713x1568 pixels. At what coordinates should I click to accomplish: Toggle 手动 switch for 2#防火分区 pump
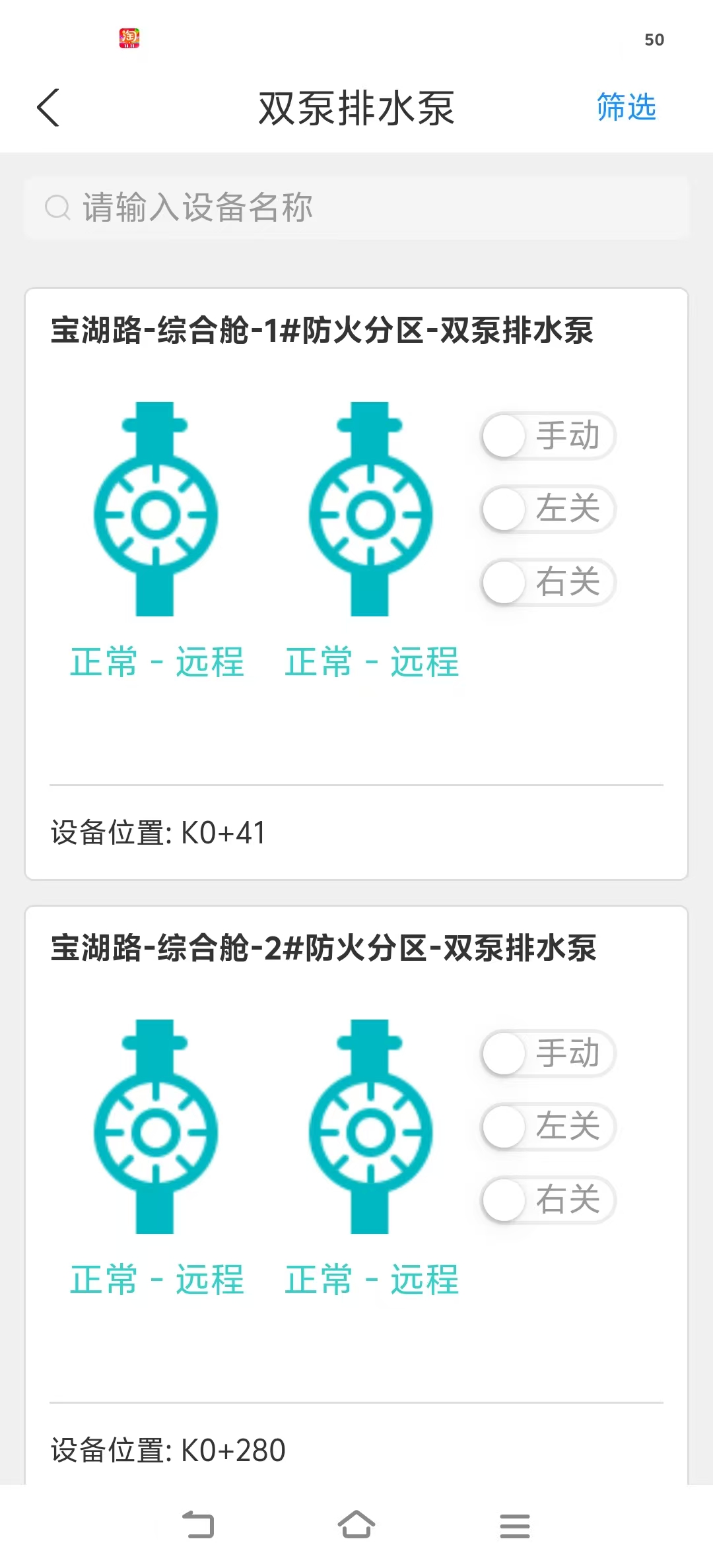[x=548, y=1053]
